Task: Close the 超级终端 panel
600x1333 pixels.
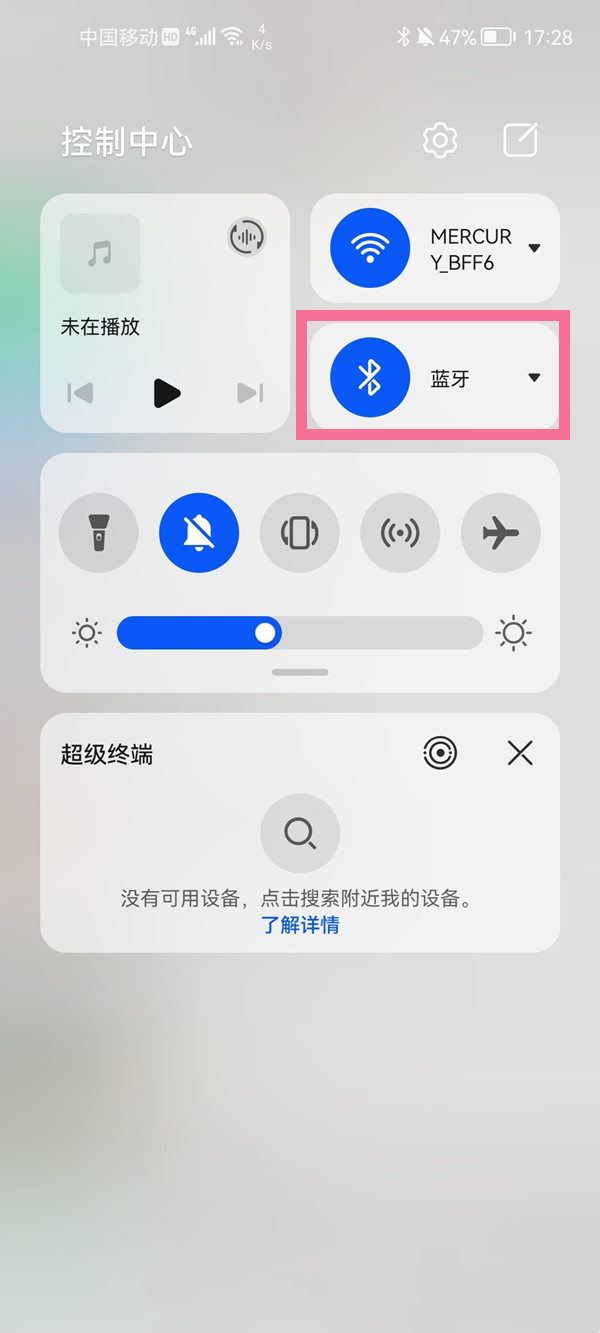Action: 520,753
